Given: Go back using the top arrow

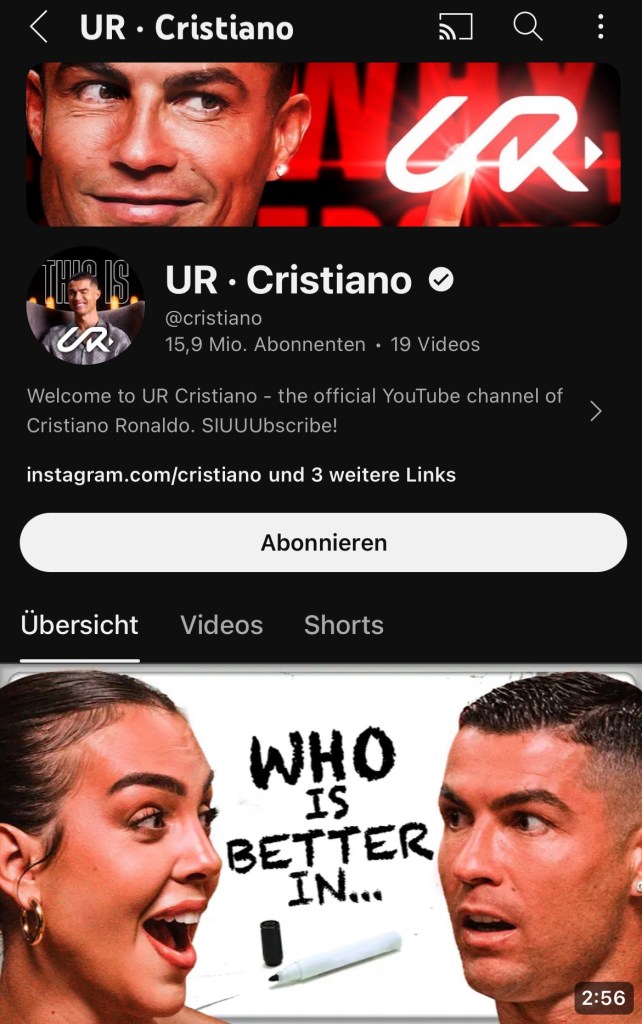Looking at the screenshot, I should [x=38, y=27].
